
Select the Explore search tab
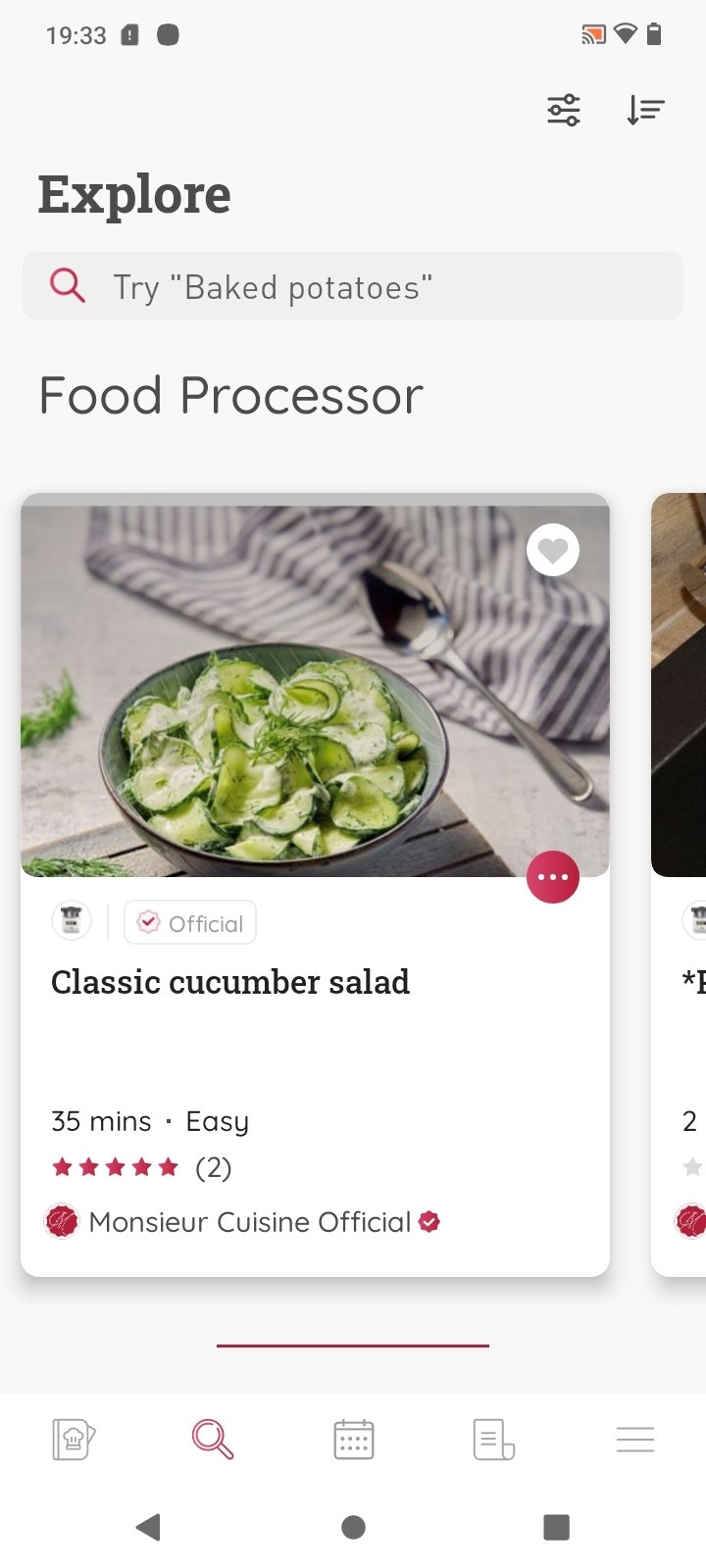(213, 1440)
